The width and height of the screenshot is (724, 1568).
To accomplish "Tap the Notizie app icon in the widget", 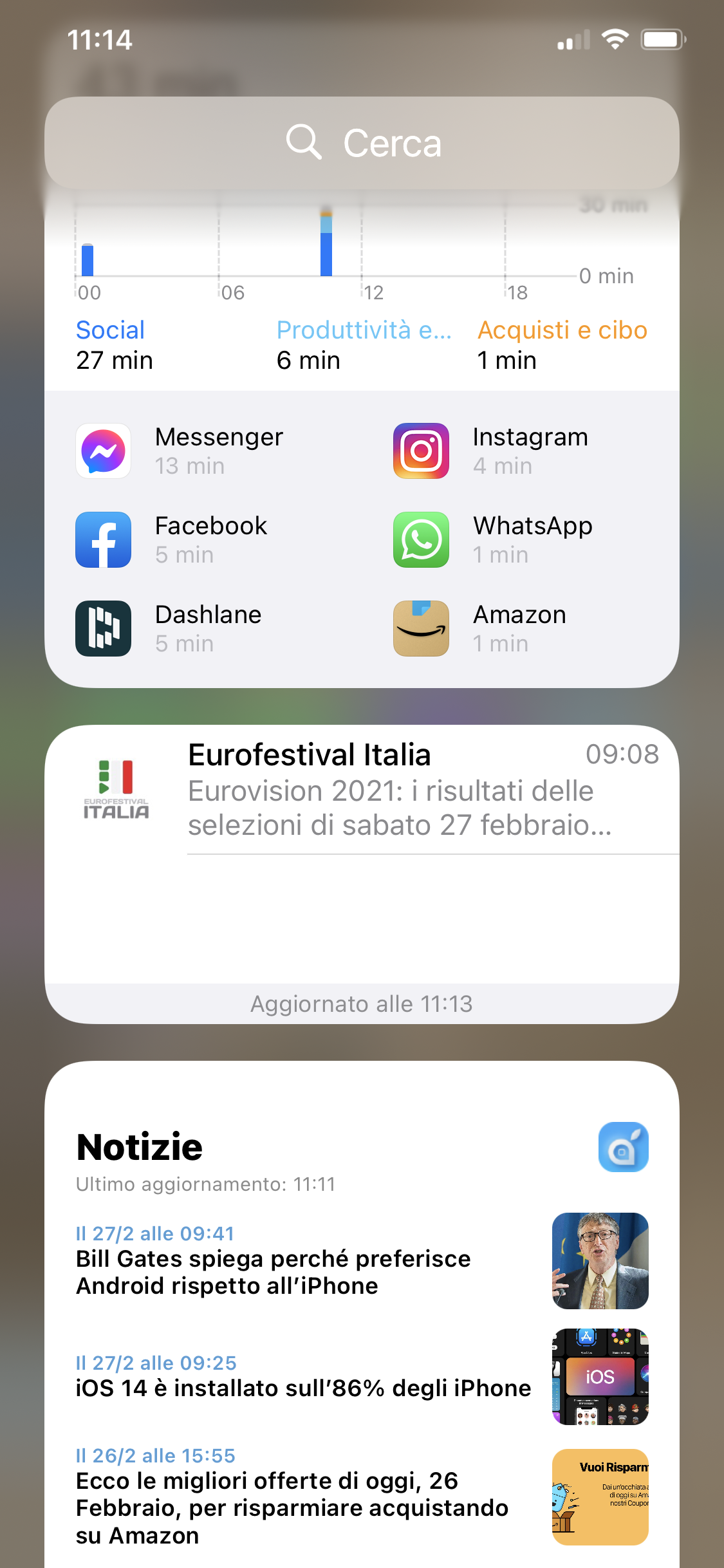I will coord(623,1147).
